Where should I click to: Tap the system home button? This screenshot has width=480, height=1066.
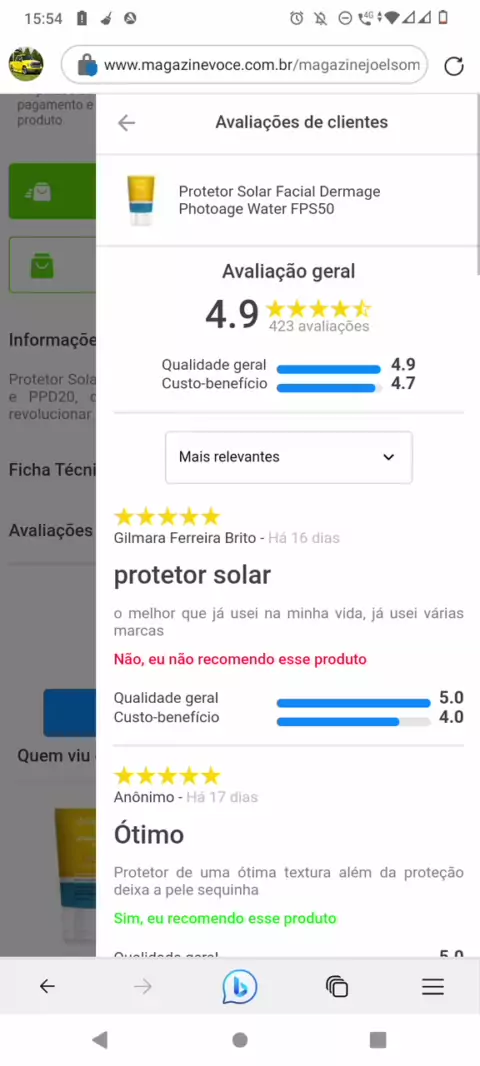click(x=239, y=1039)
